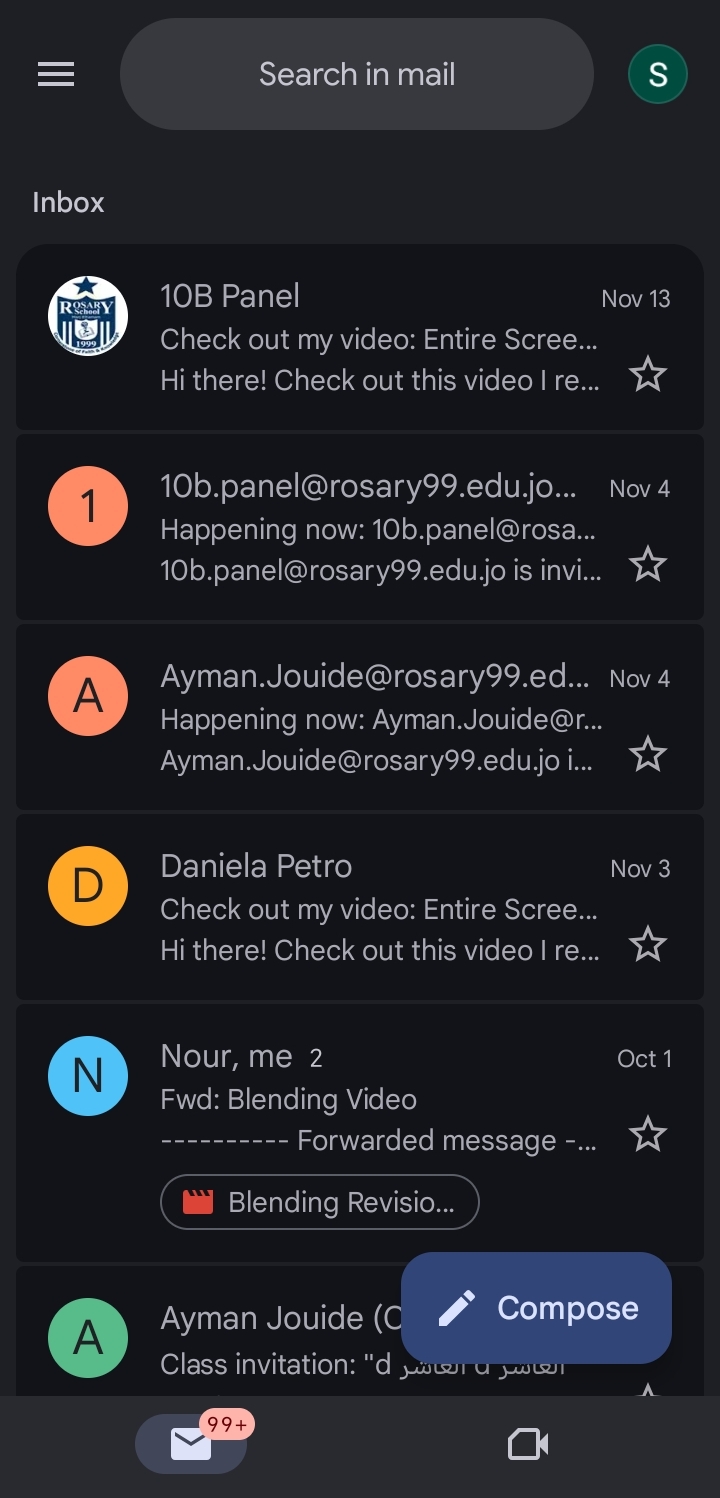Star the 10b.panel@rosary99.edu.jo email

pos(648,566)
